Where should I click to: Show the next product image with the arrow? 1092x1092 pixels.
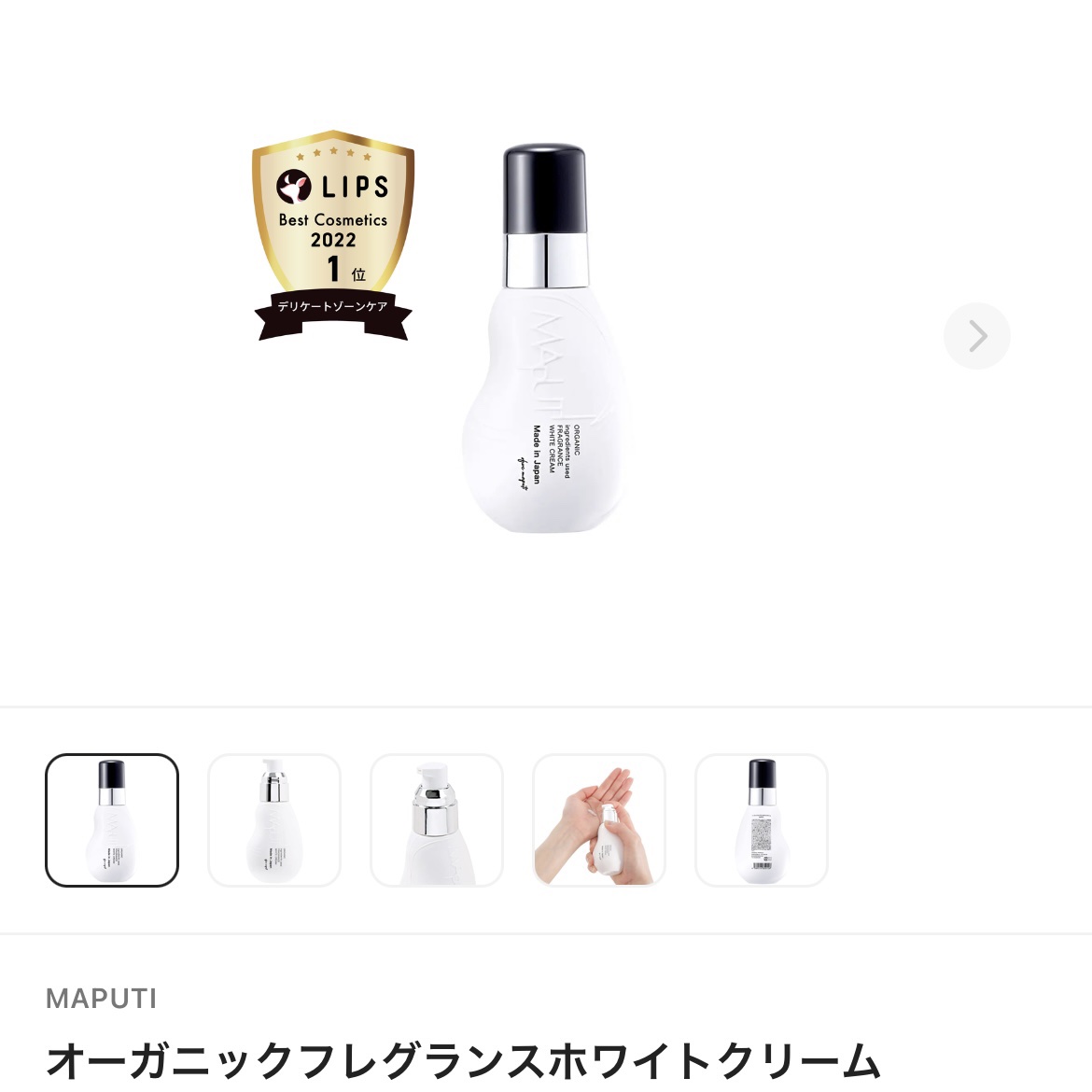[976, 336]
